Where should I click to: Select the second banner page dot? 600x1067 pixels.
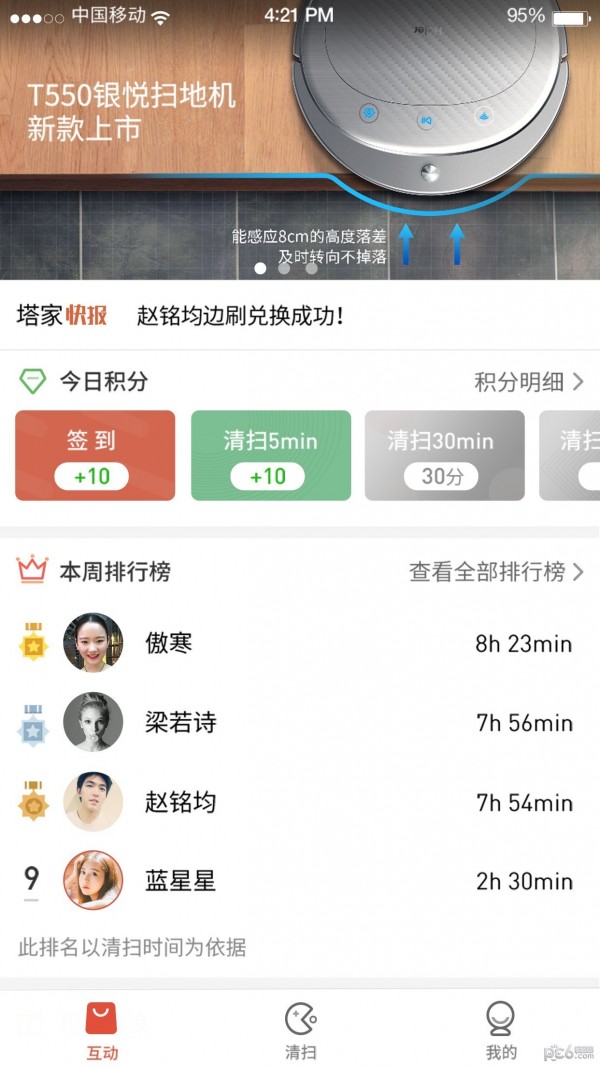(x=285, y=268)
